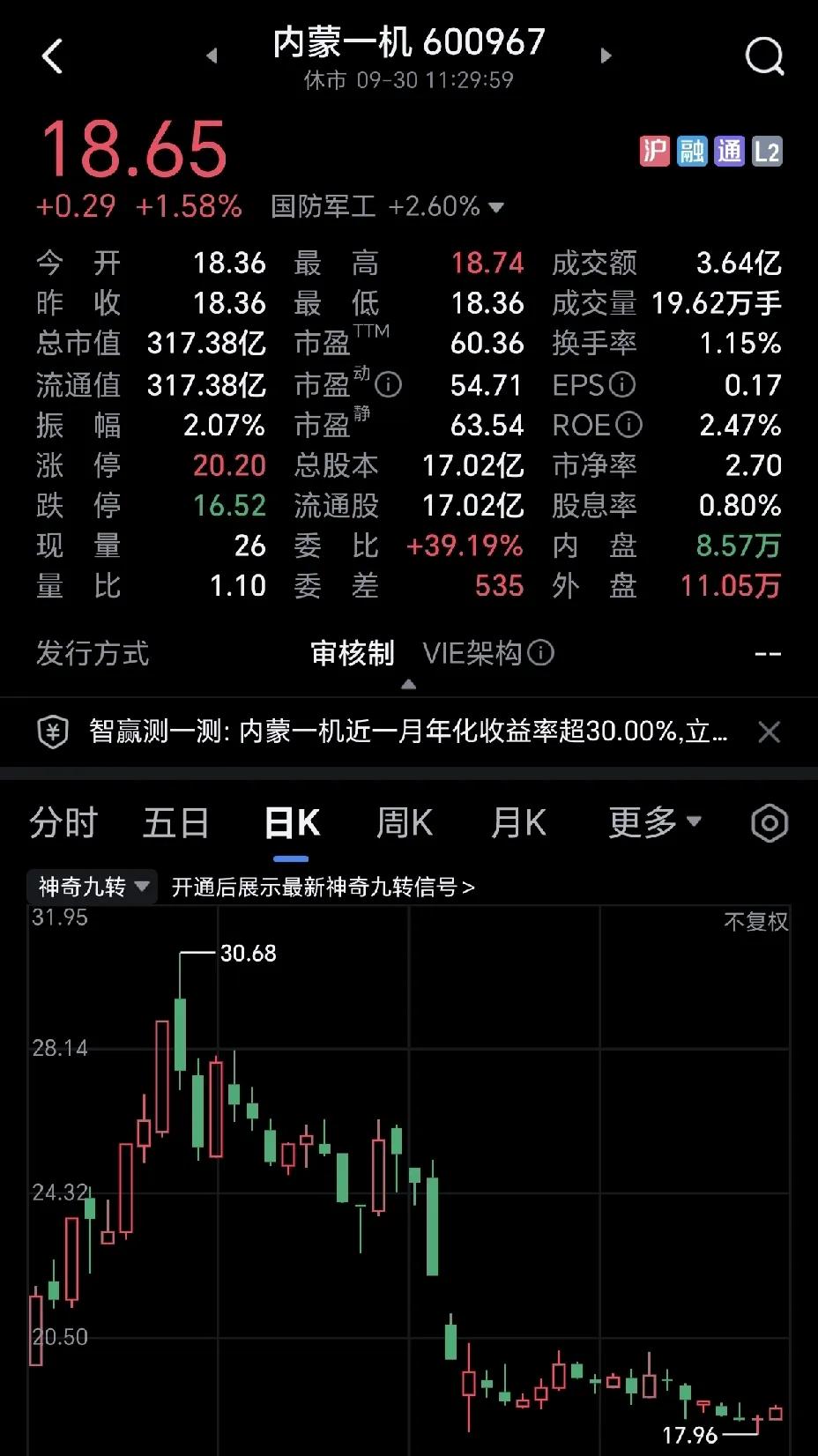The image size is (818, 1456).
Task: Switch to the next stock arrow
Action: tap(606, 56)
